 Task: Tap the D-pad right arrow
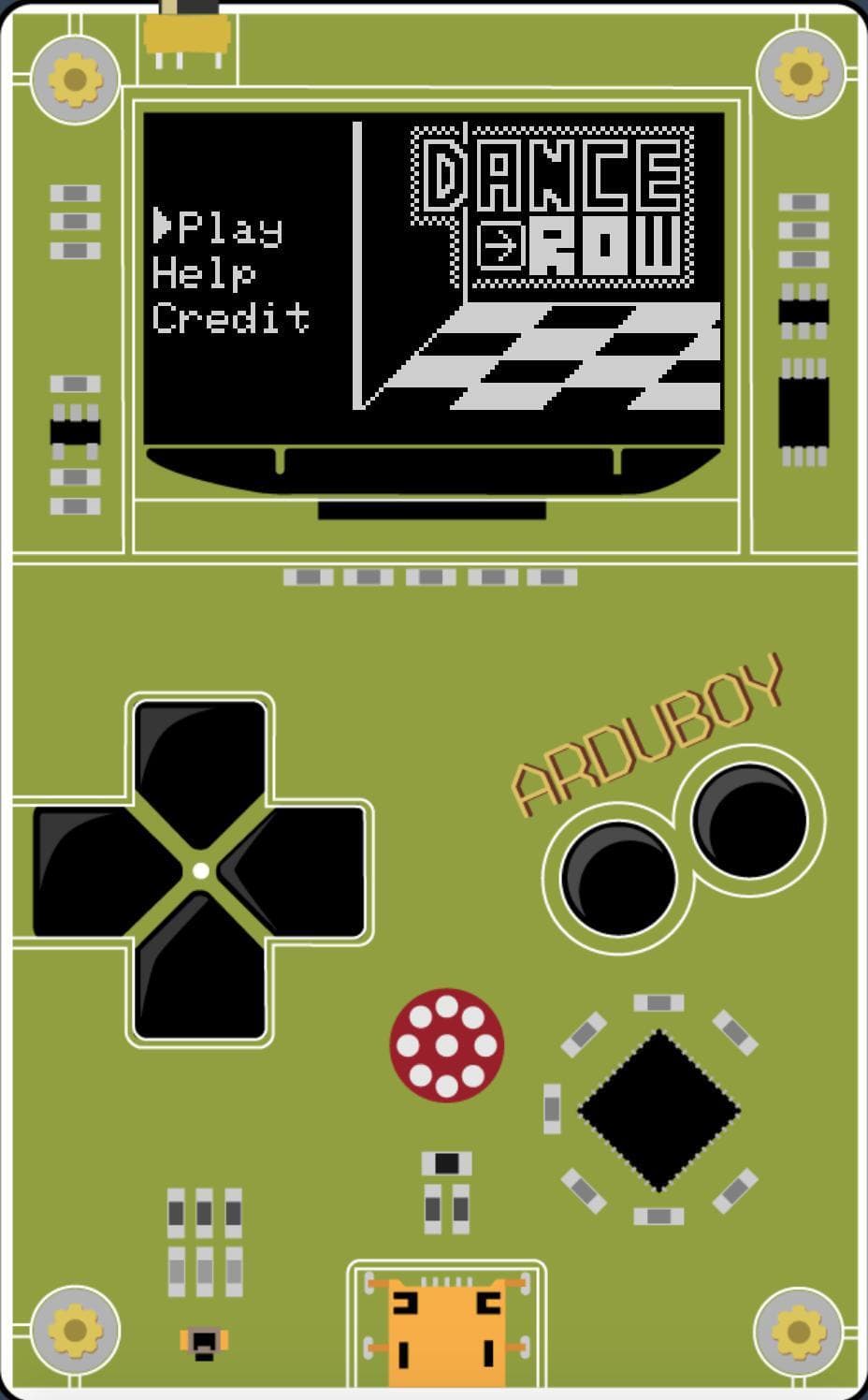click(x=295, y=871)
